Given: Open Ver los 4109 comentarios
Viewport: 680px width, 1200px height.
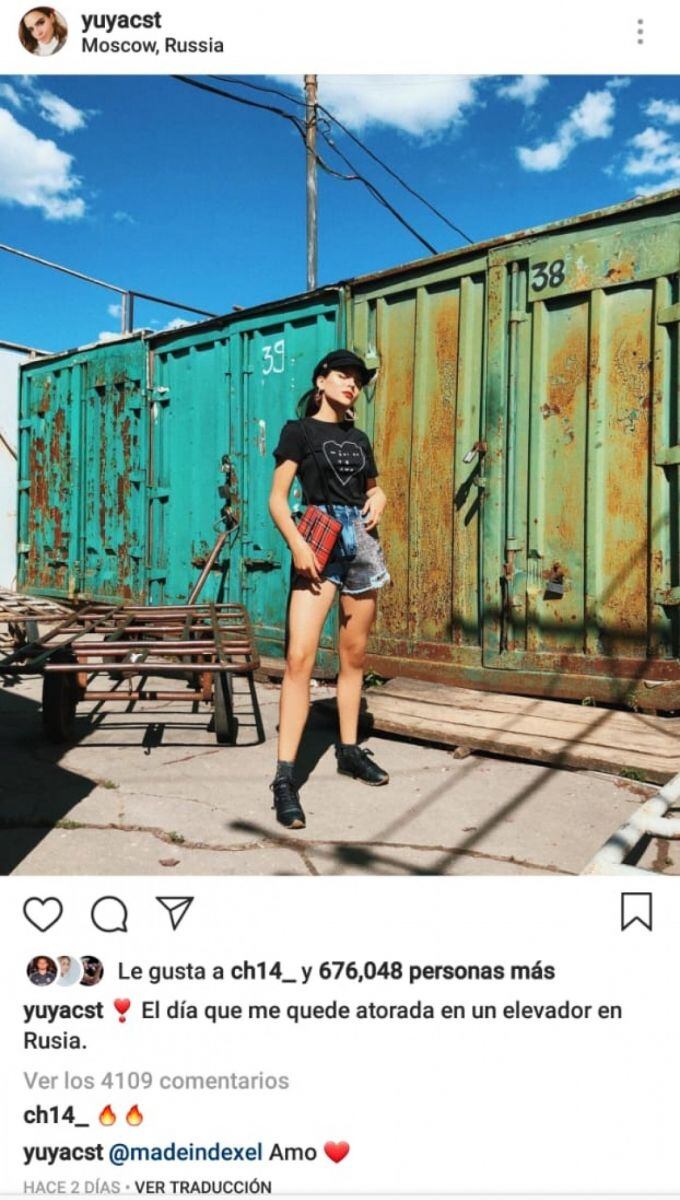Looking at the screenshot, I should [156, 1080].
